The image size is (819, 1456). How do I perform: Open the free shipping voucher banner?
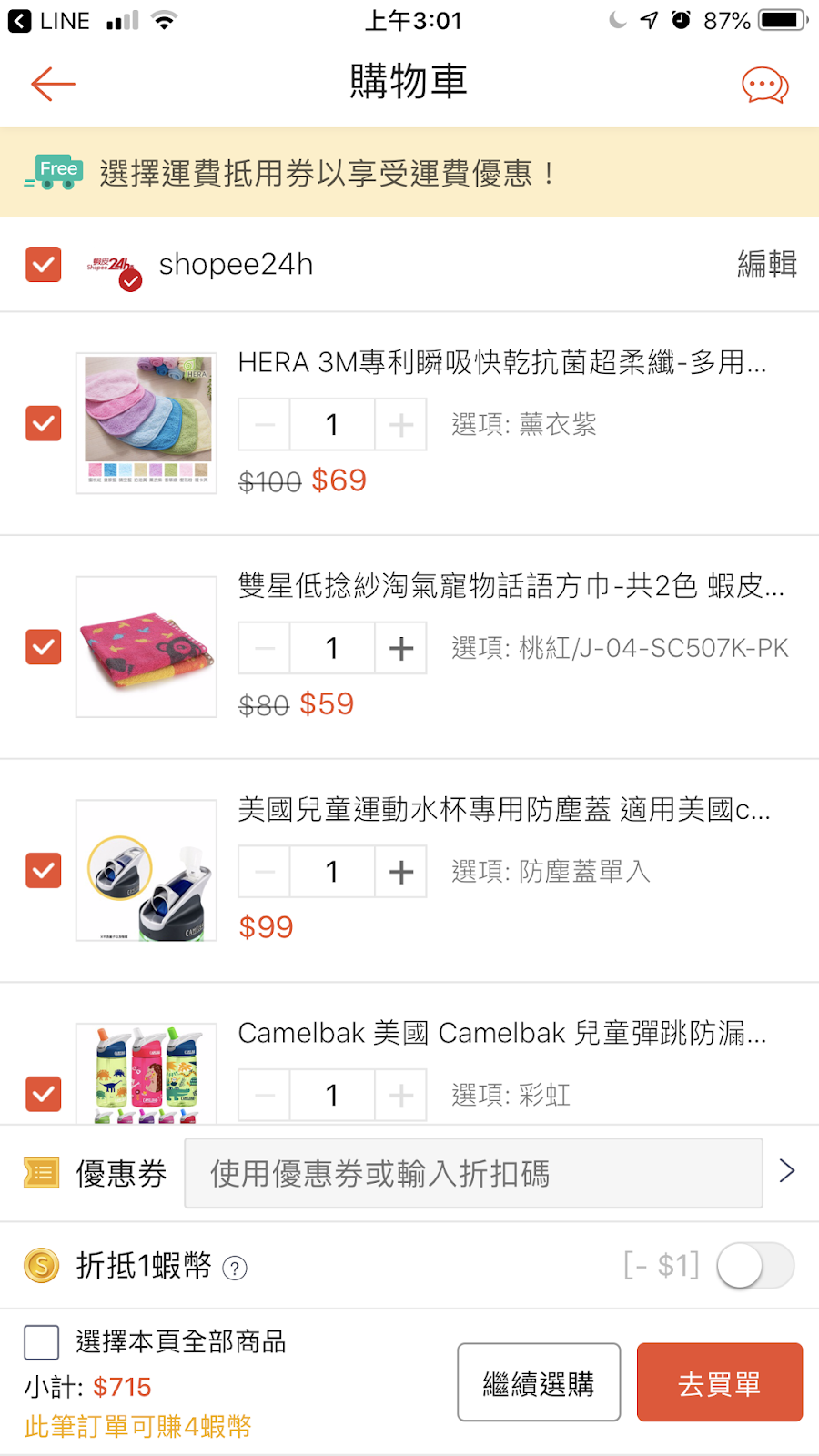[409, 173]
